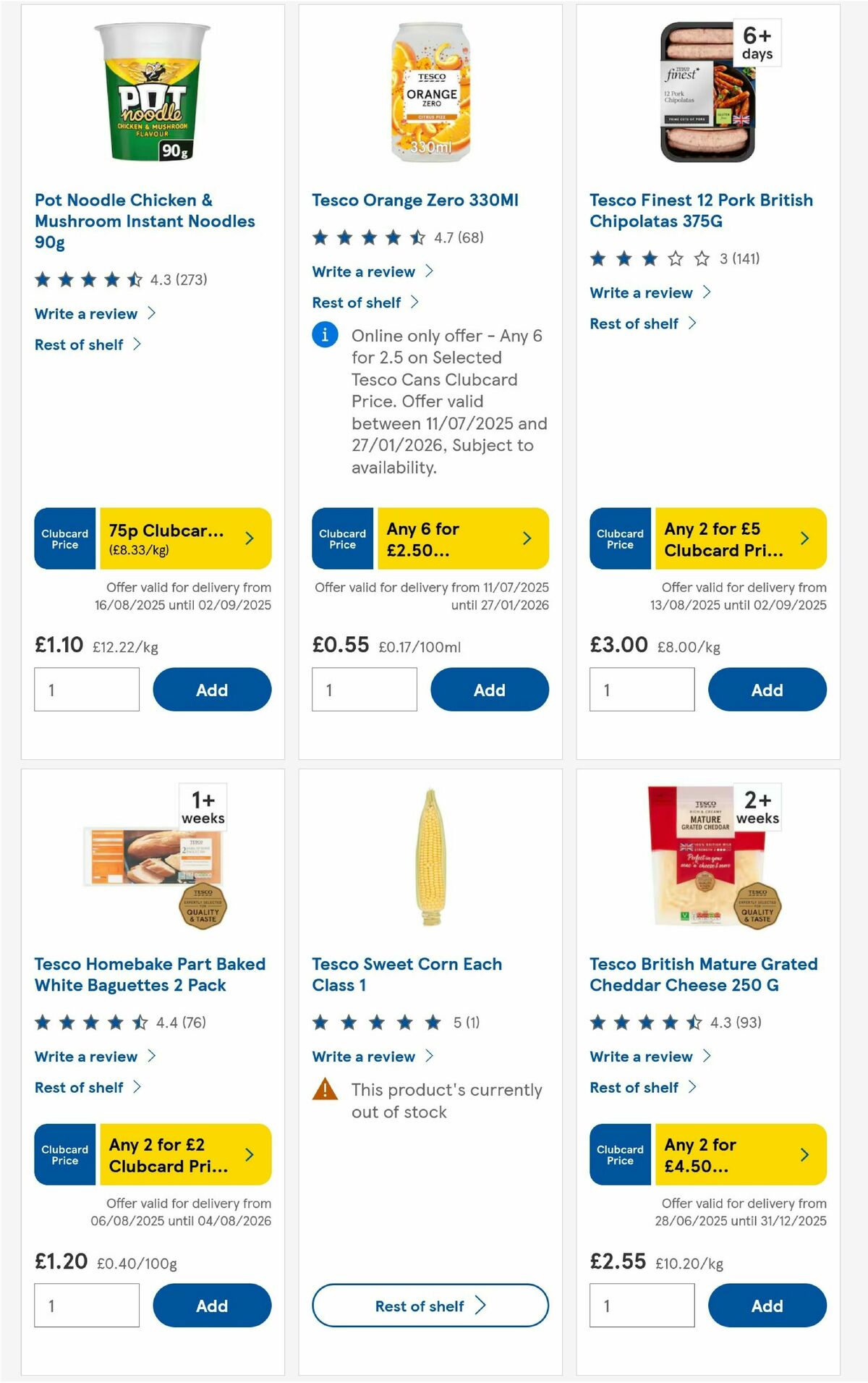Expand the Any 6 for £2.50 Orange Zero offer
This screenshot has height=1383, width=868.
(x=463, y=538)
